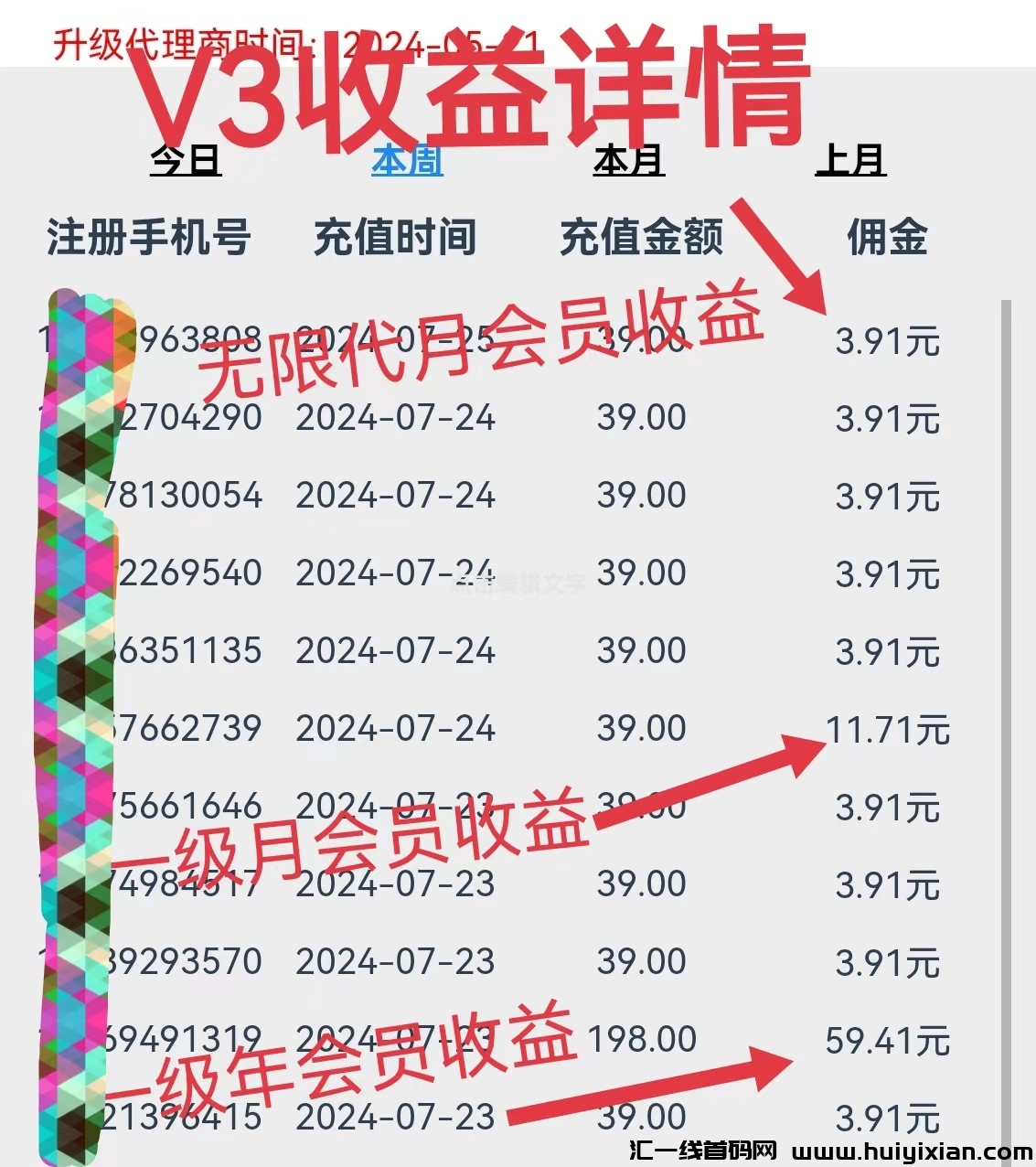Open the 本月 (This Month) tab
Screen dimensions: 1036x1167
point(629,163)
